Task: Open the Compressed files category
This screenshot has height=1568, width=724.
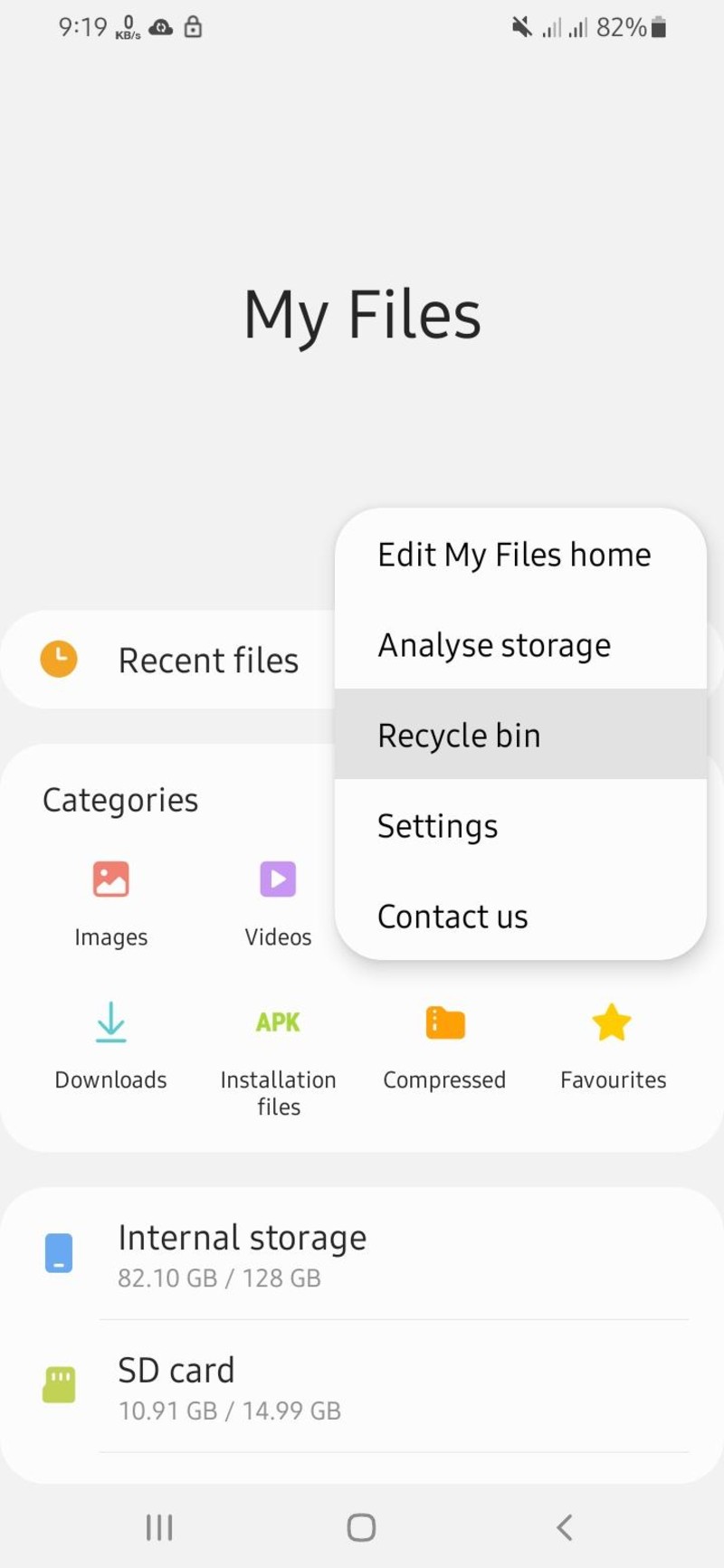Action: [x=443, y=1045]
